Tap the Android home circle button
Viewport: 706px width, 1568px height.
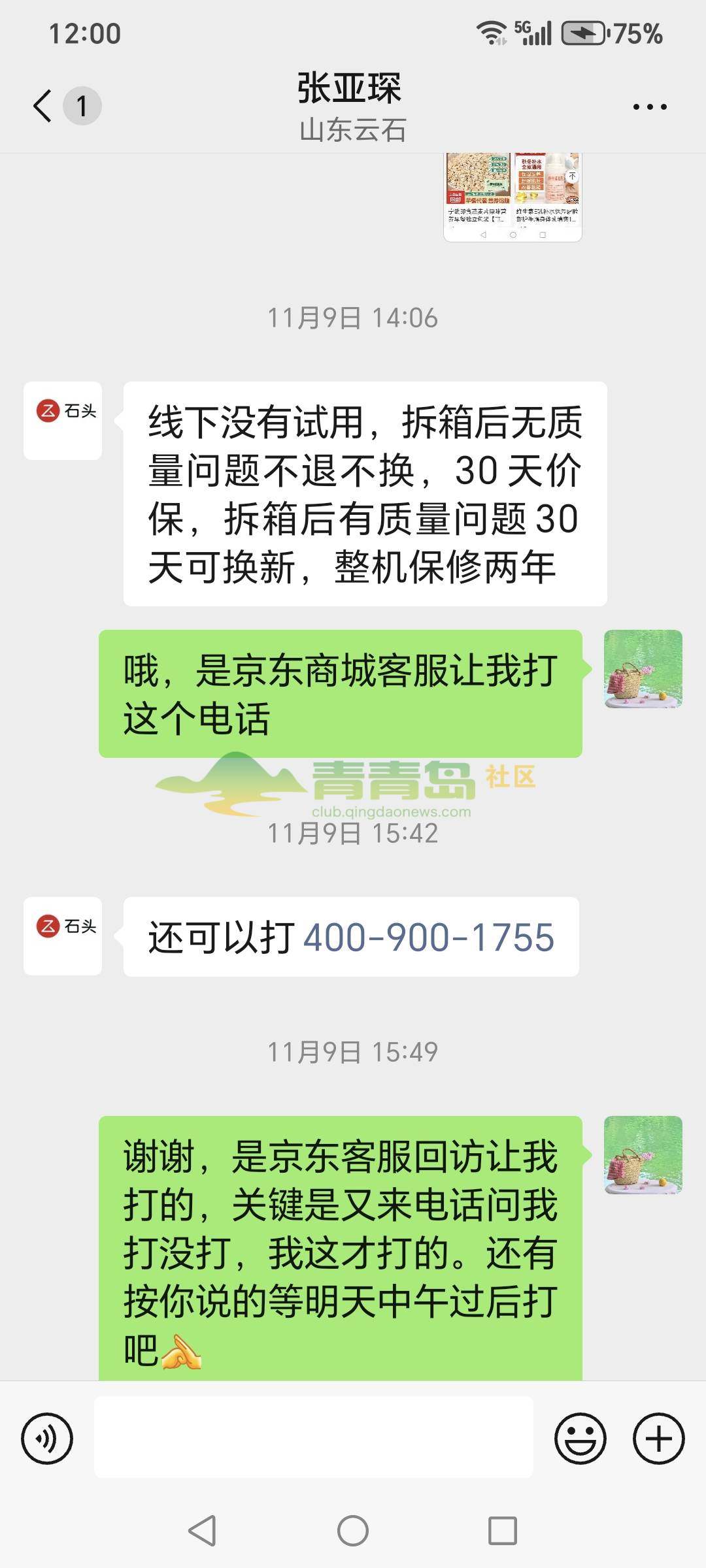[353, 1529]
